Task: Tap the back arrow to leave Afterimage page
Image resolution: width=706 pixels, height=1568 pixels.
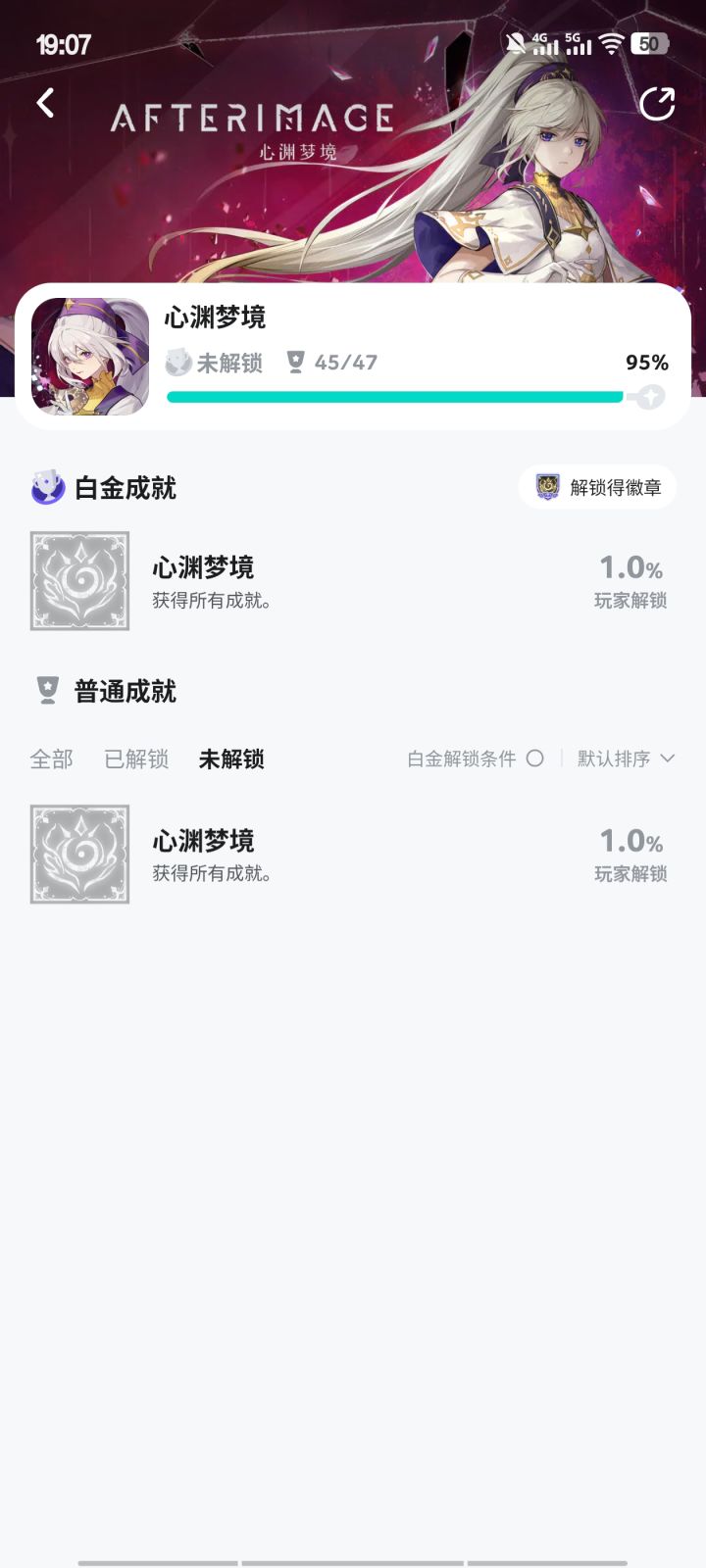Action: tap(44, 102)
